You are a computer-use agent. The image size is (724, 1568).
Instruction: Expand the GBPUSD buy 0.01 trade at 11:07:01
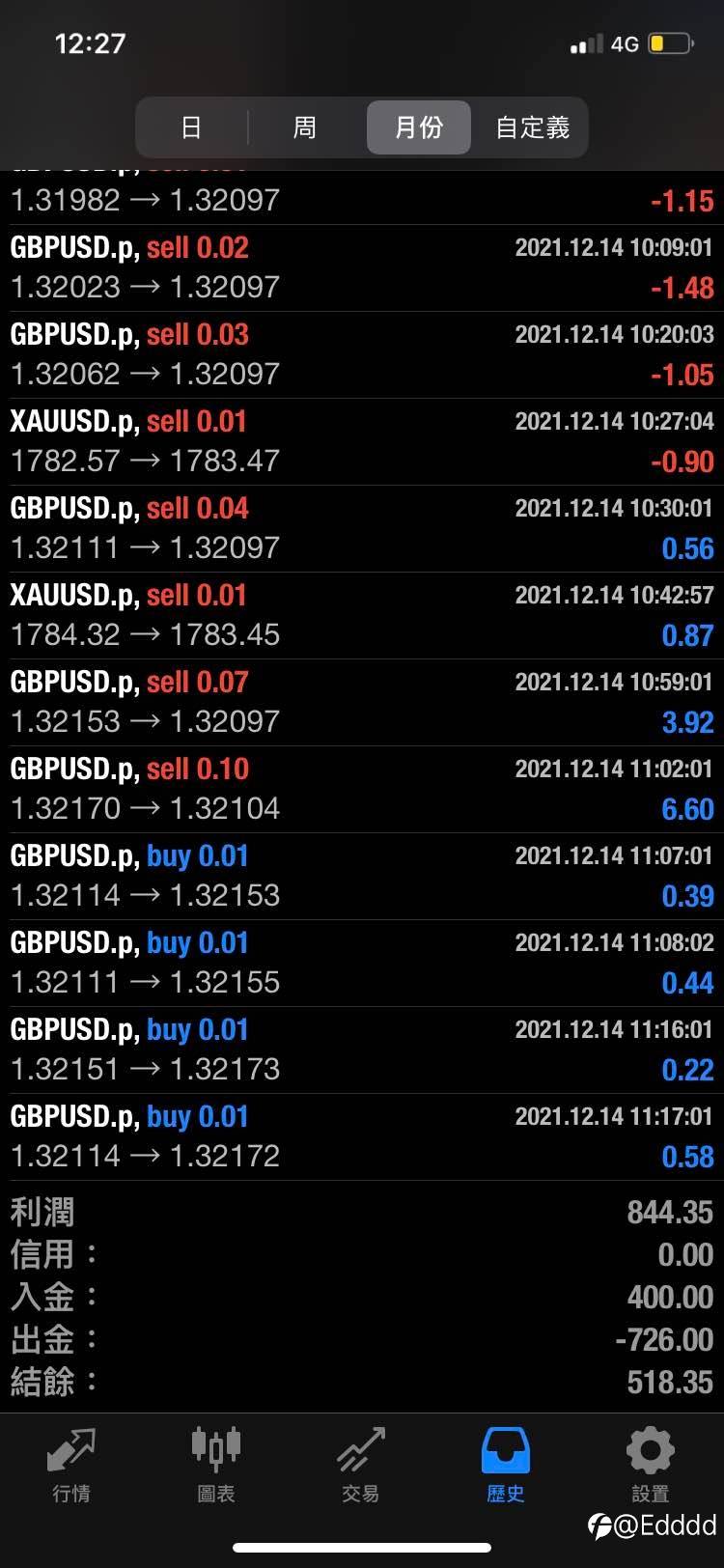pos(362,877)
